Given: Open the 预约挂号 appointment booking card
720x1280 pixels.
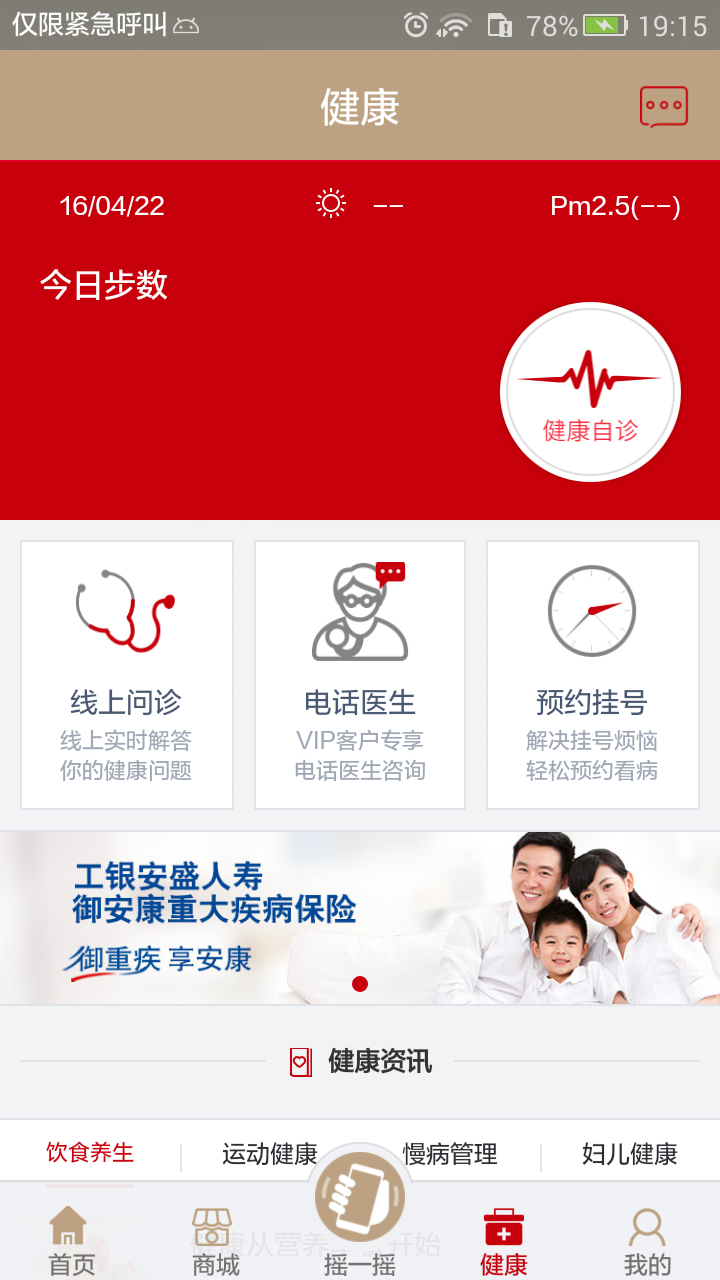Looking at the screenshot, I should [592, 675].
